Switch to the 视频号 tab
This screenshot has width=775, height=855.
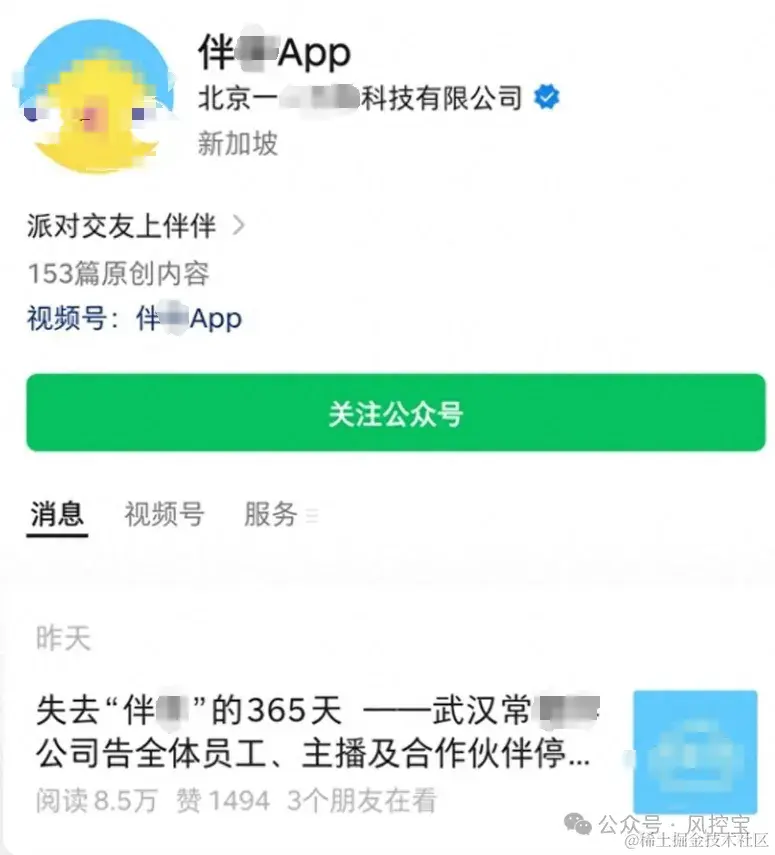point(166,513)
